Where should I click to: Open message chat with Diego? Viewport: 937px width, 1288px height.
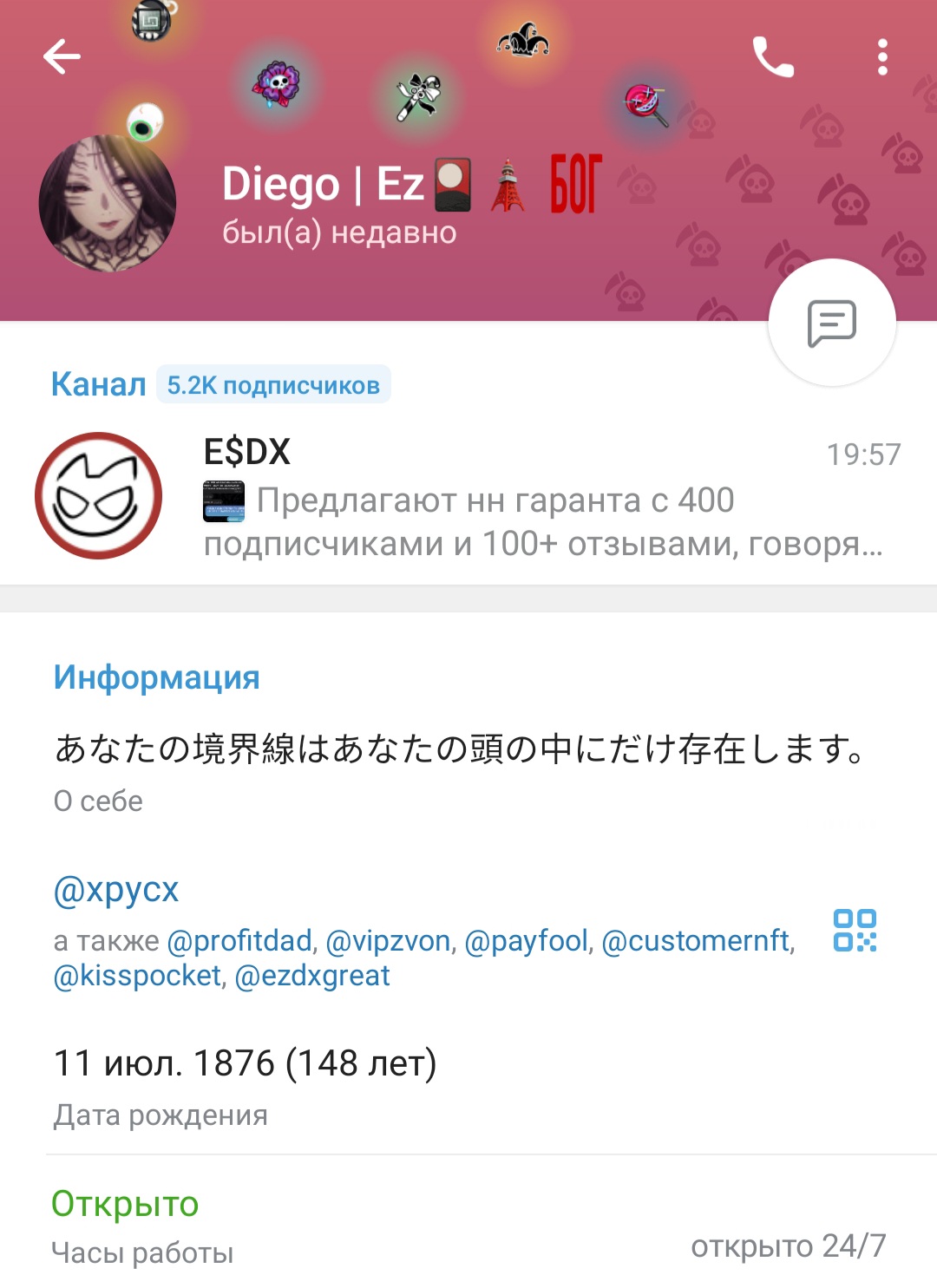tap(832, 323)
